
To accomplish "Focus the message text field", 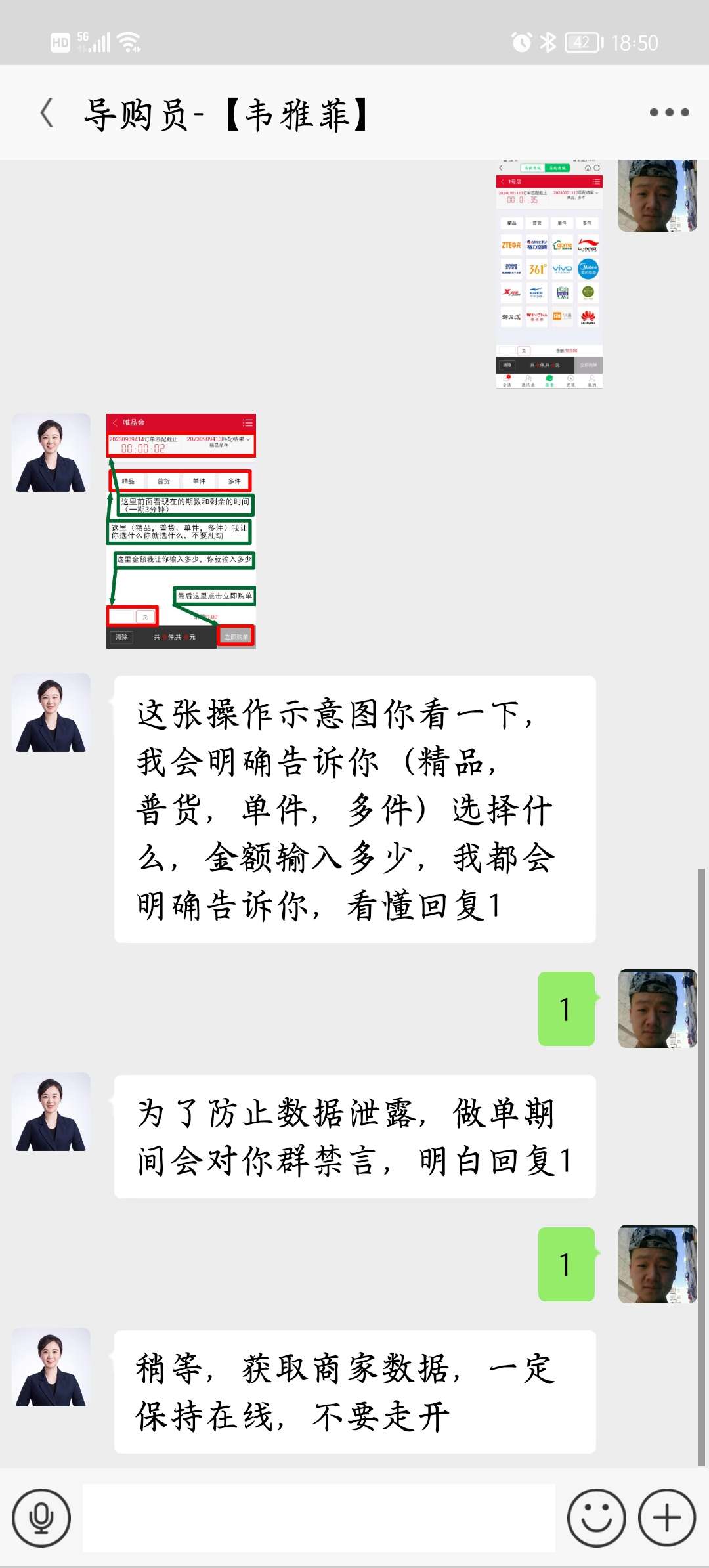I will [319, 1517].
